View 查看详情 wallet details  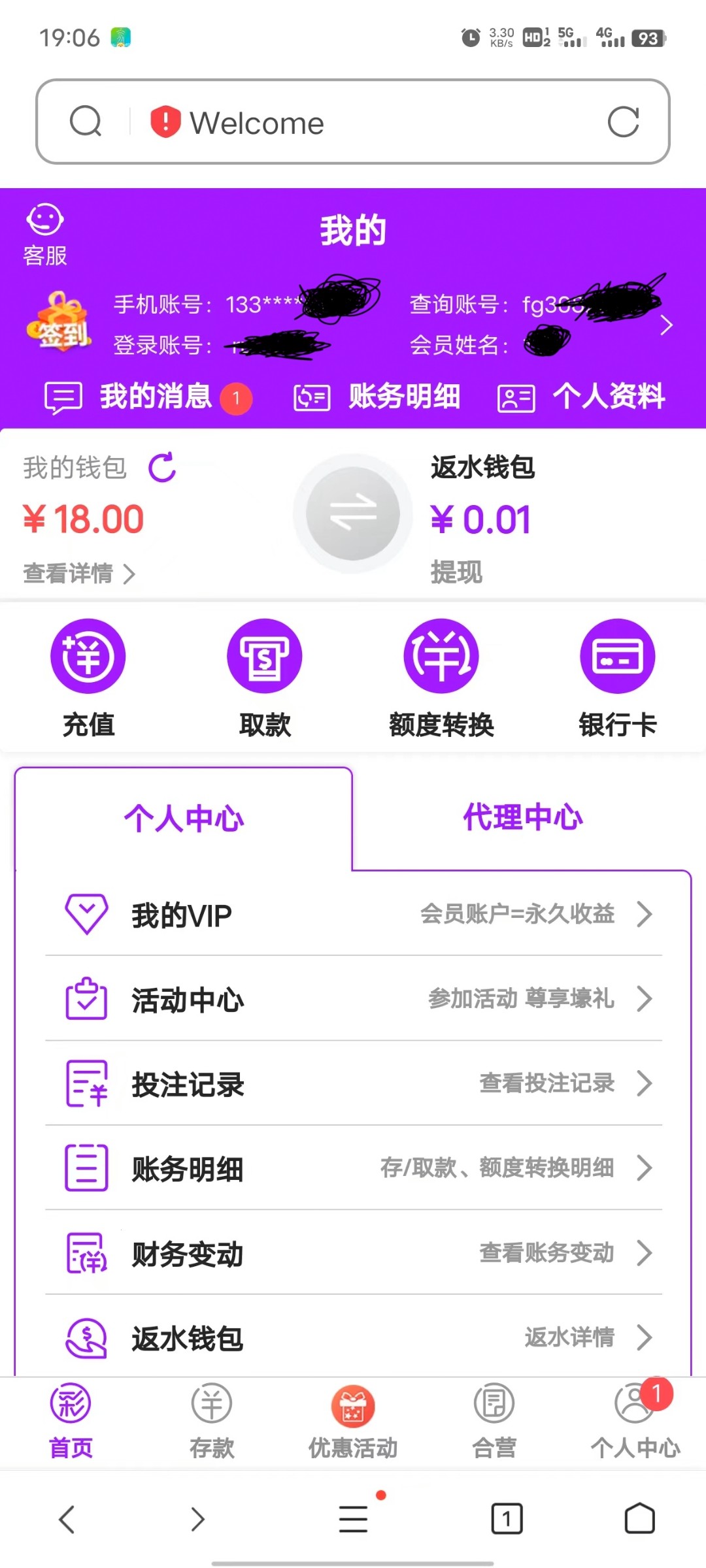[x=78, y=574]
